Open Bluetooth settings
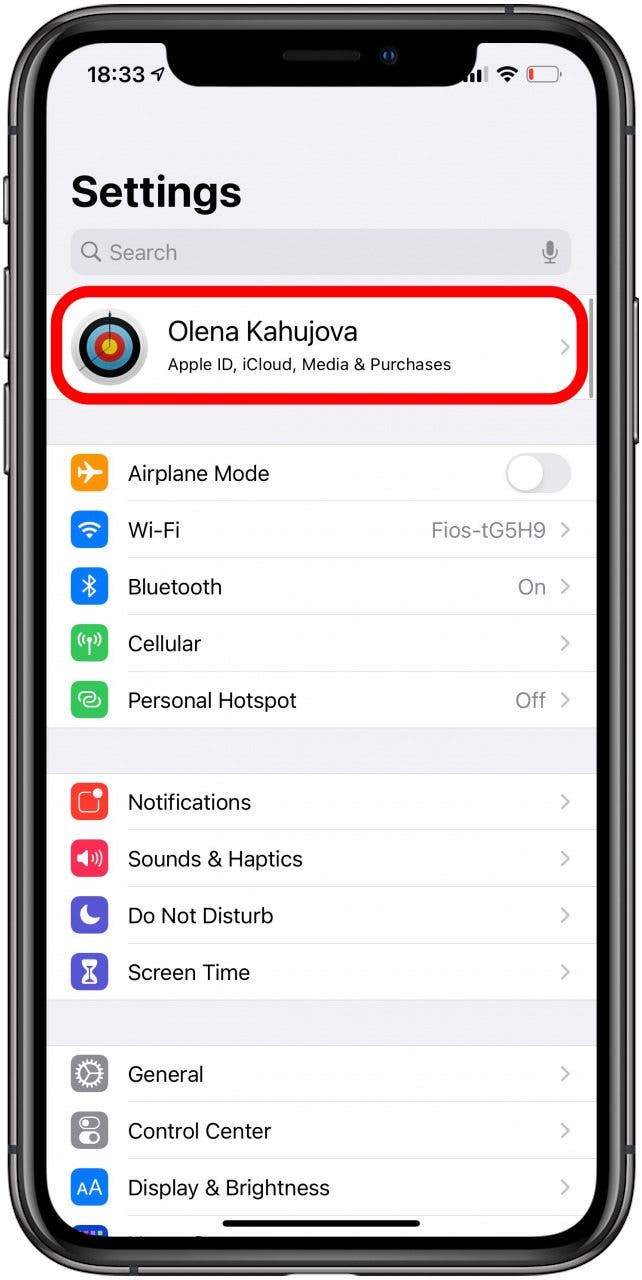 320,587
